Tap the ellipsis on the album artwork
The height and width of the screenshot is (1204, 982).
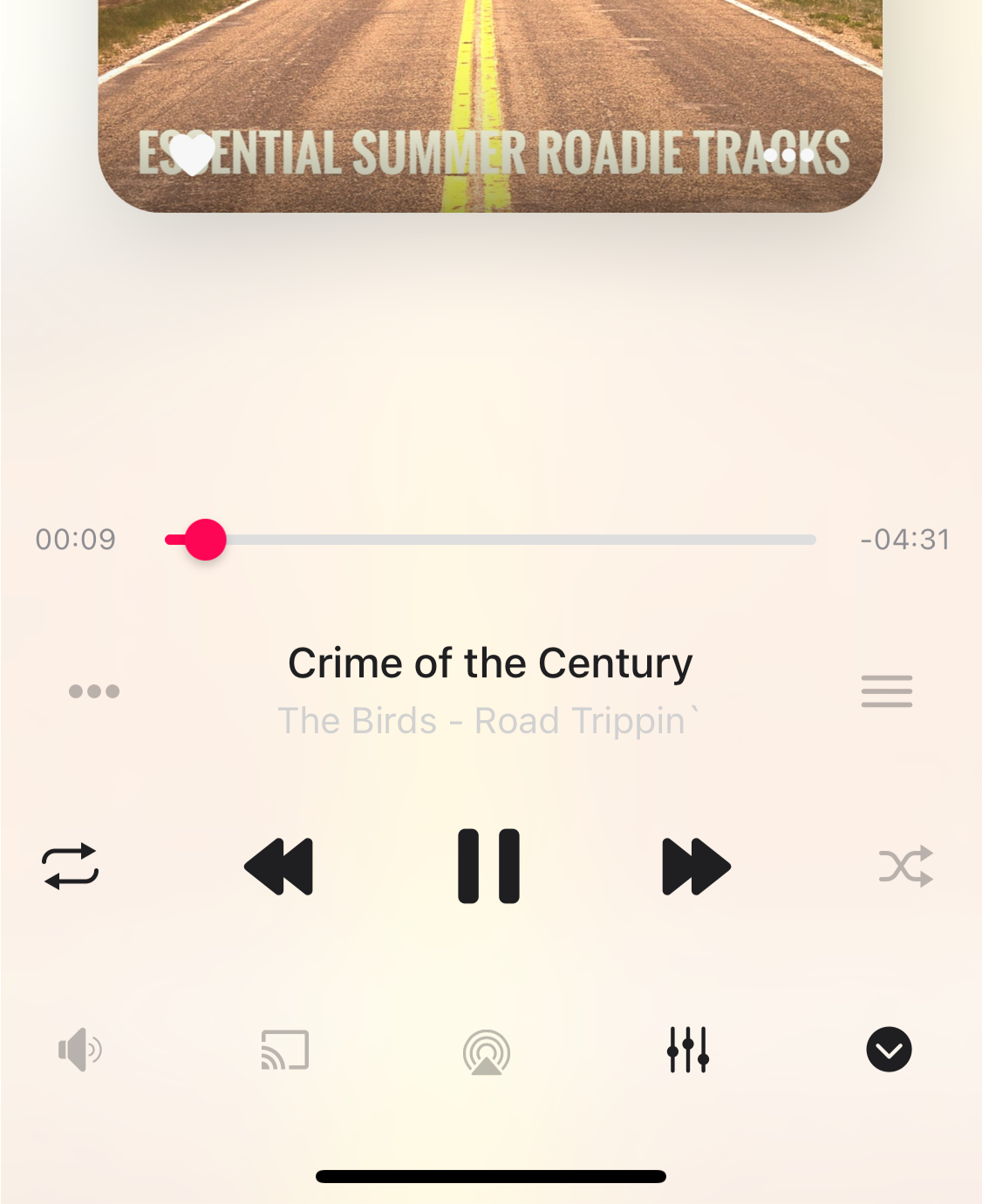(x=788, y=154)
